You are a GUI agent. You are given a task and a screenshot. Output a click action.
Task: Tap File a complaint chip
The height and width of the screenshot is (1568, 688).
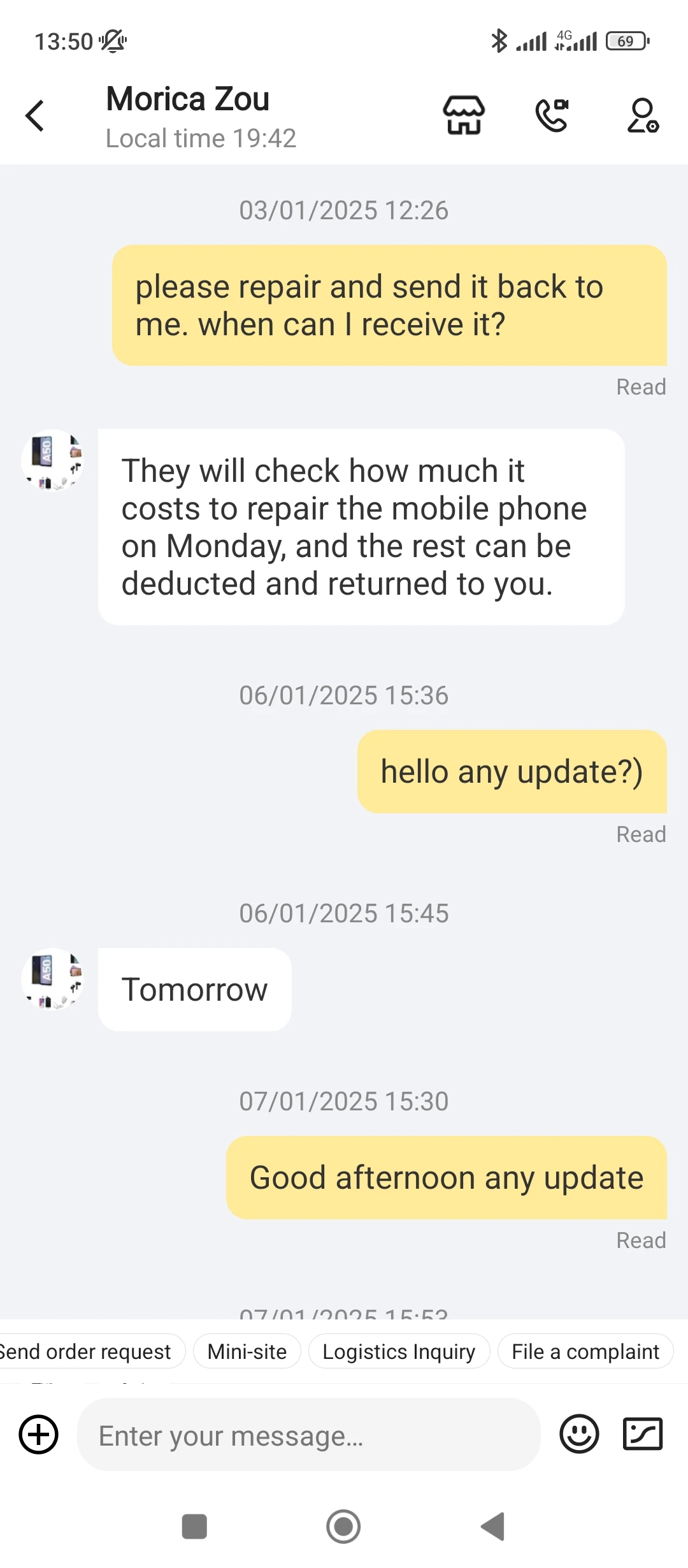(585, 1351)
